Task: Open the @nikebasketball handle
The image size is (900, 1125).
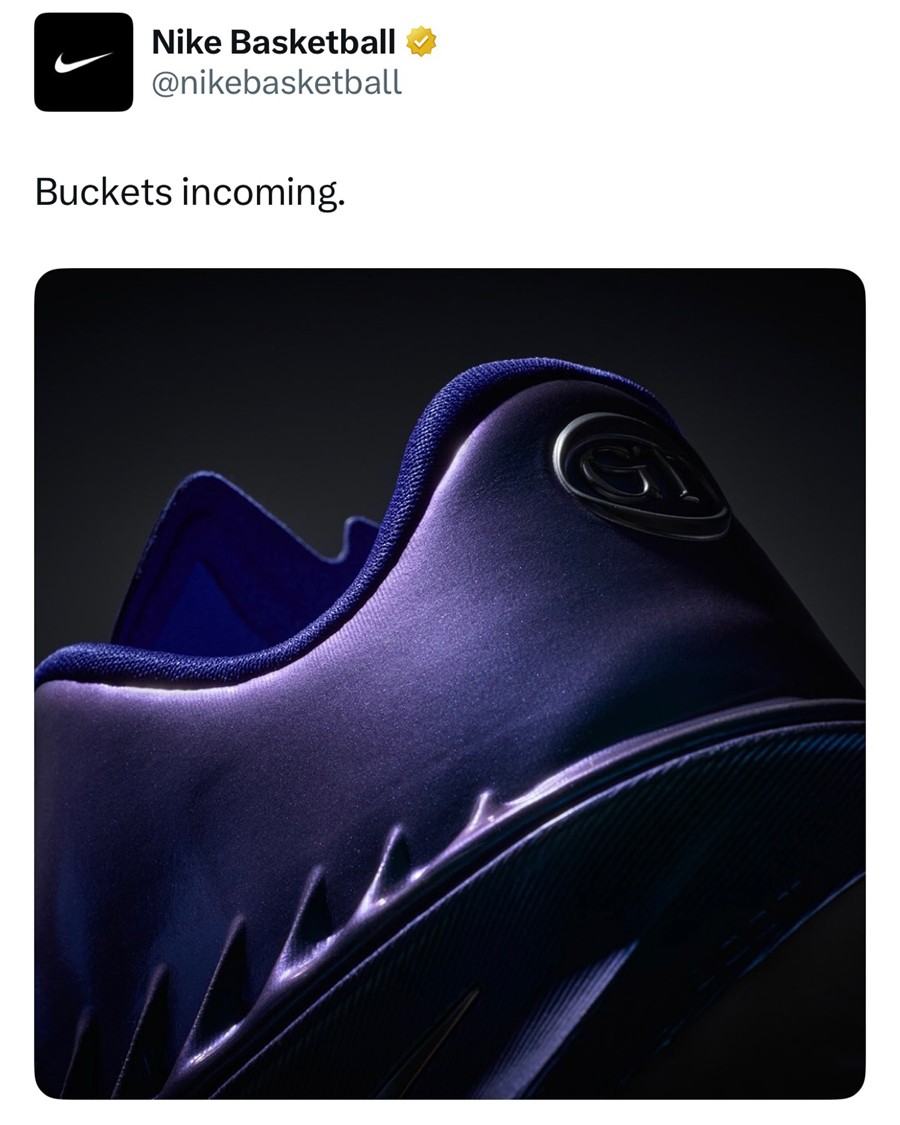Action: (x=276, y=83)
